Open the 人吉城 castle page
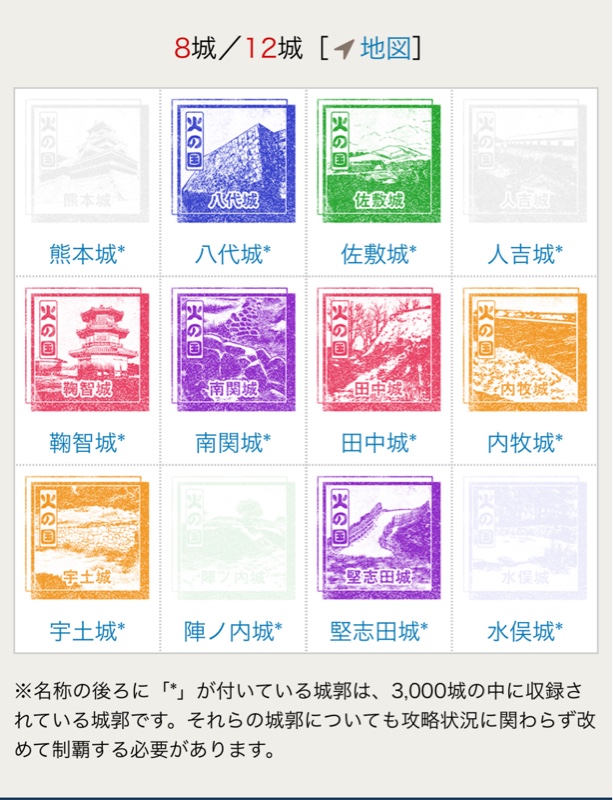The width and height of the screenshot is (613, 800). (525, 253)
